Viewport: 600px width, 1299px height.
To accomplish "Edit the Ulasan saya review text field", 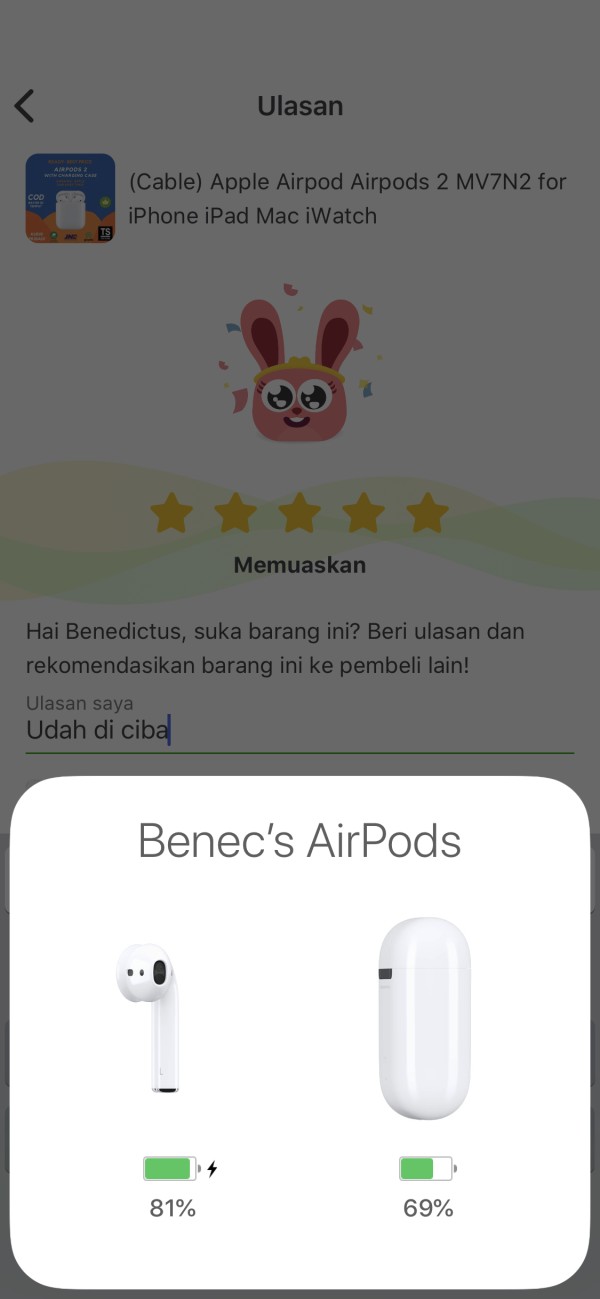I will [x=300, y=730].
